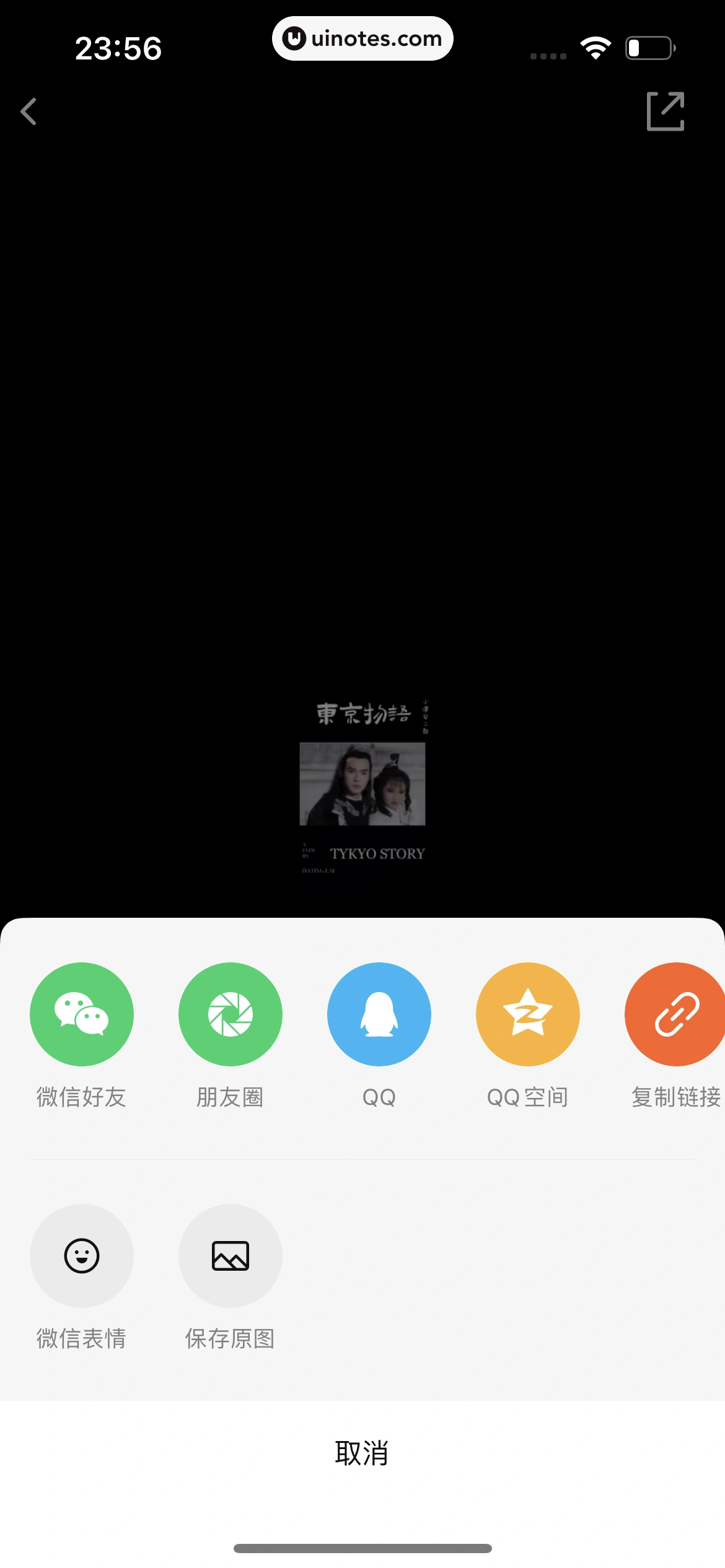Share to 微信好友 via WeChat icon

pyautogui.click(x=81, y=1014)
